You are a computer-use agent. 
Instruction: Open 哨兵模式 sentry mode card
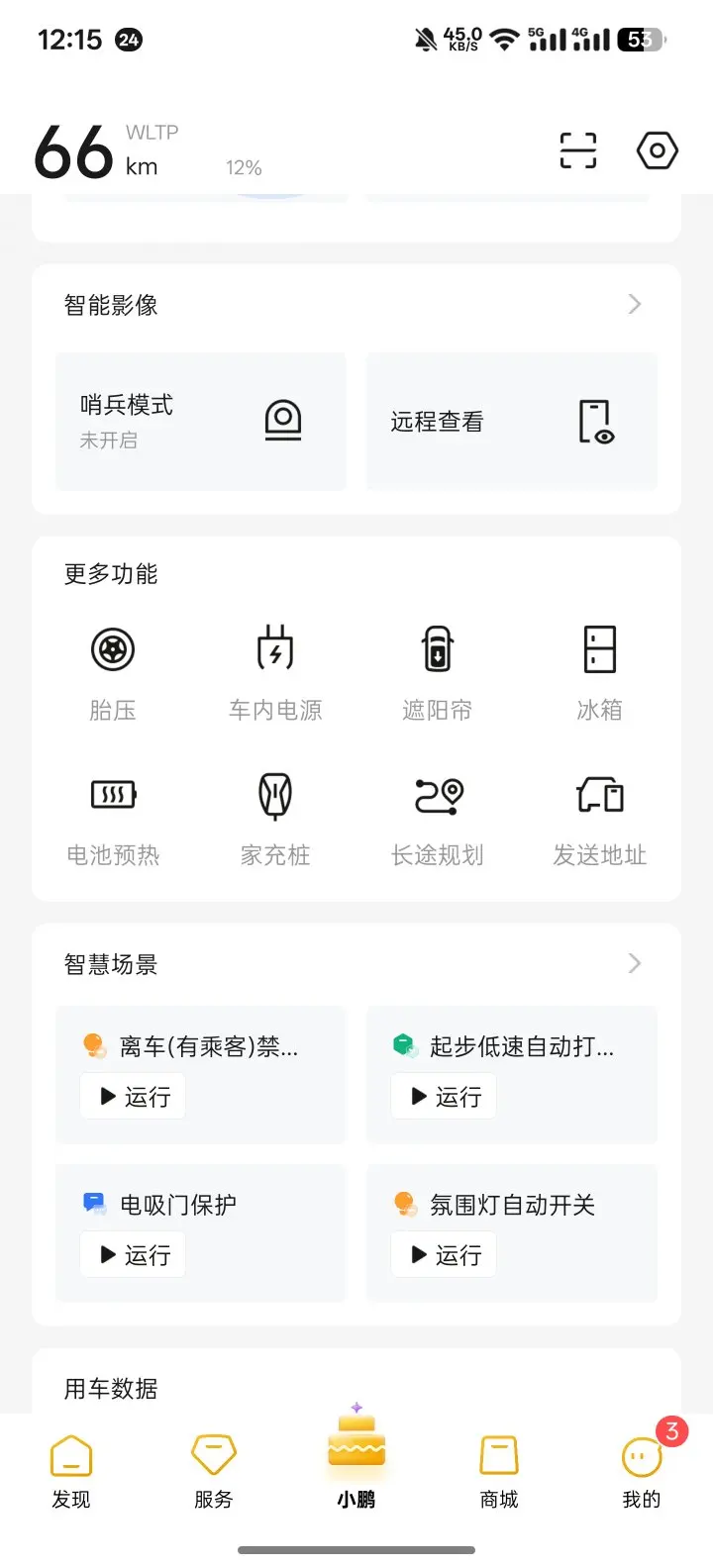click(x=201, y=421)
